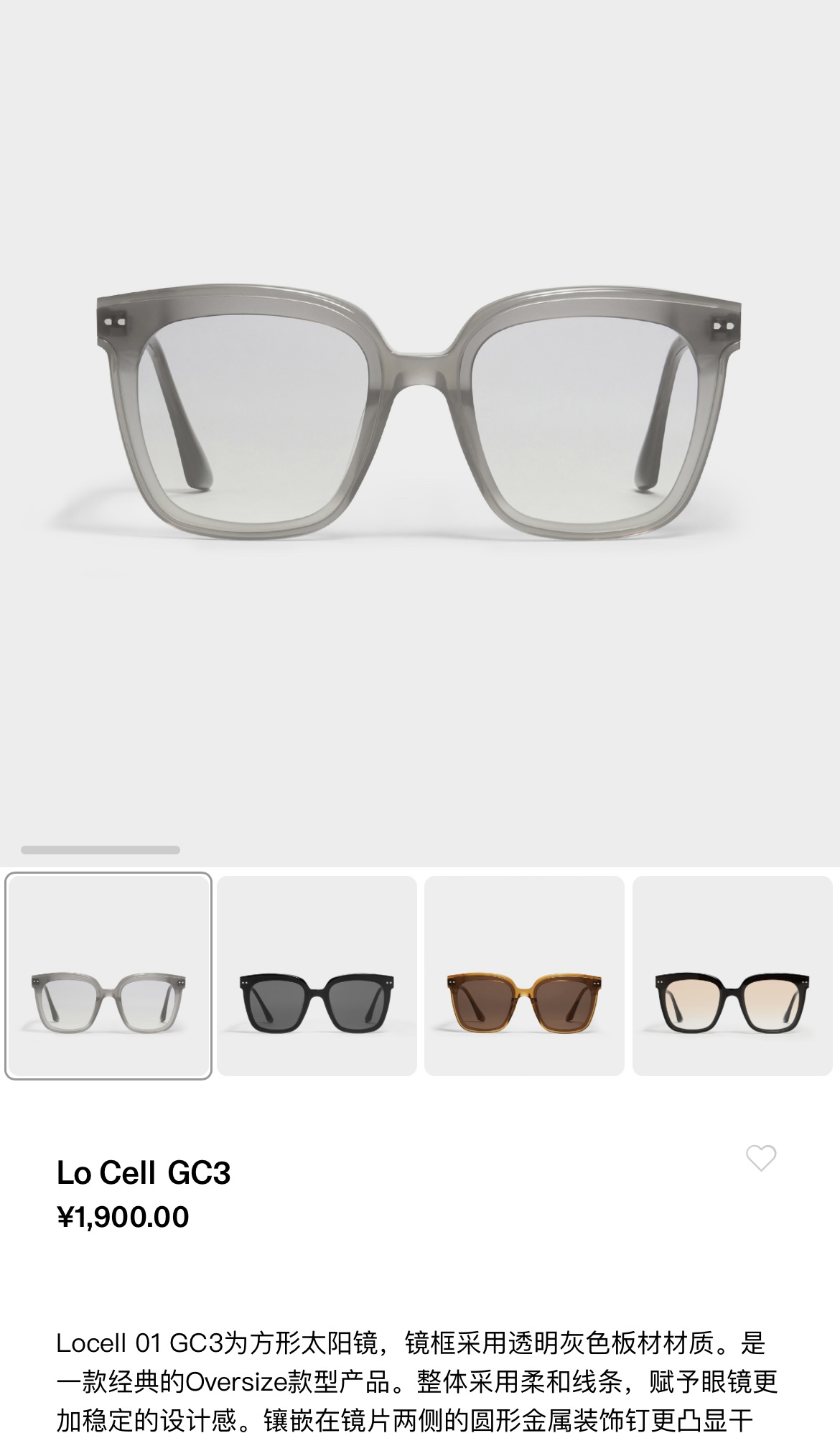Open the main grey sunglasses product image
This screenshot has height=1433, width=840.
(420, 416)
